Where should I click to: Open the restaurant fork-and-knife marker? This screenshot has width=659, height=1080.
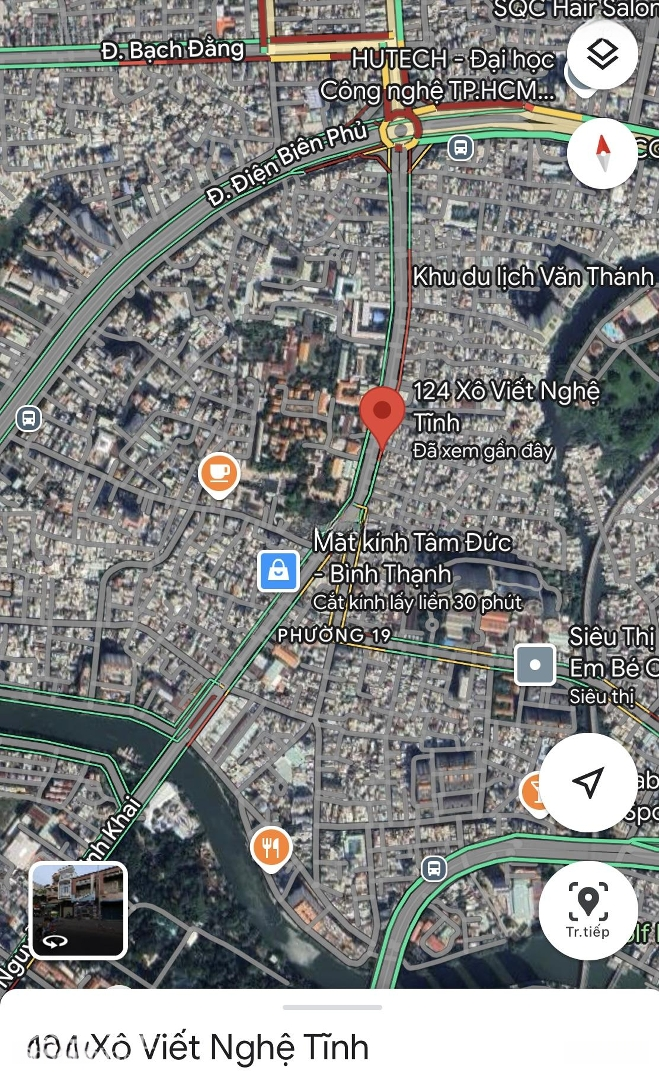click(271, 848)
